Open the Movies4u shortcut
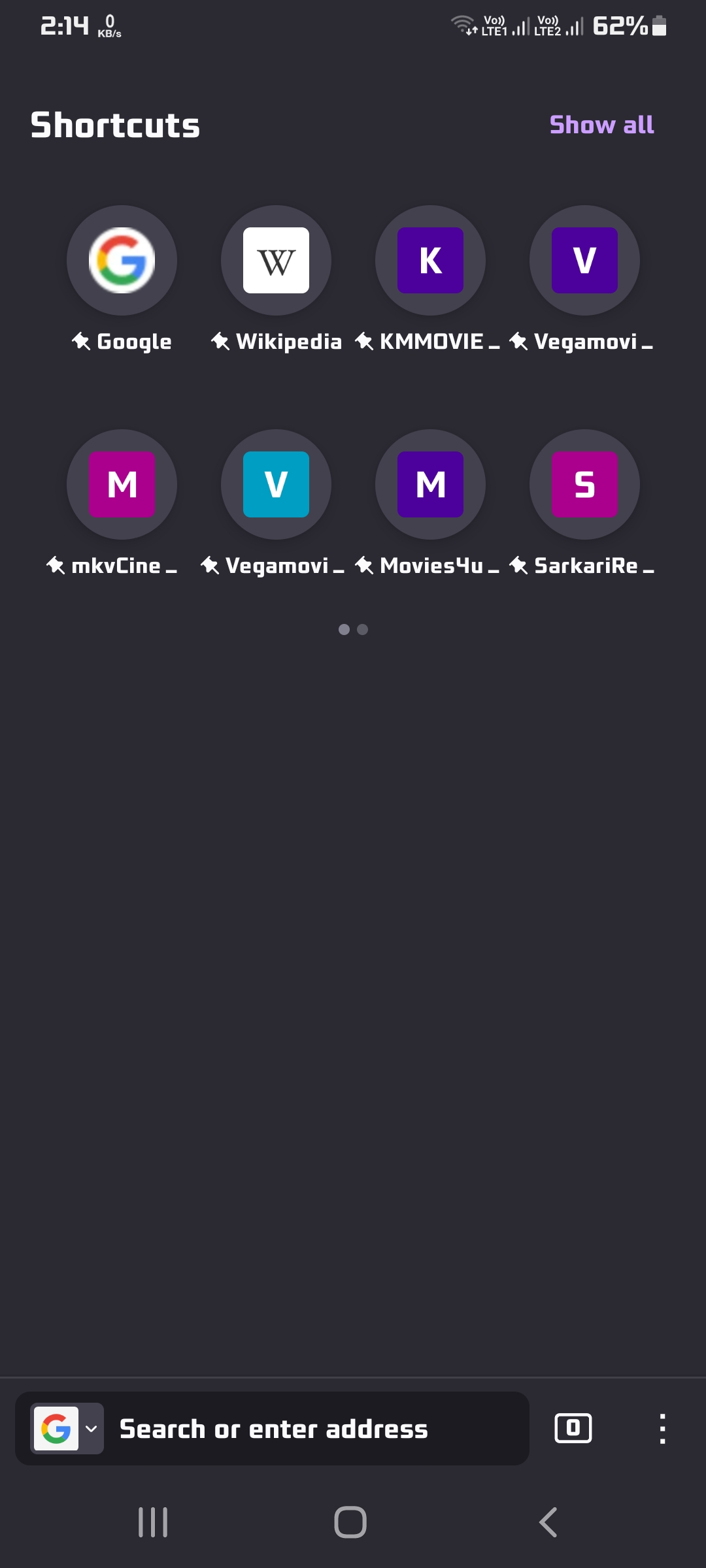 coord(430,485)
